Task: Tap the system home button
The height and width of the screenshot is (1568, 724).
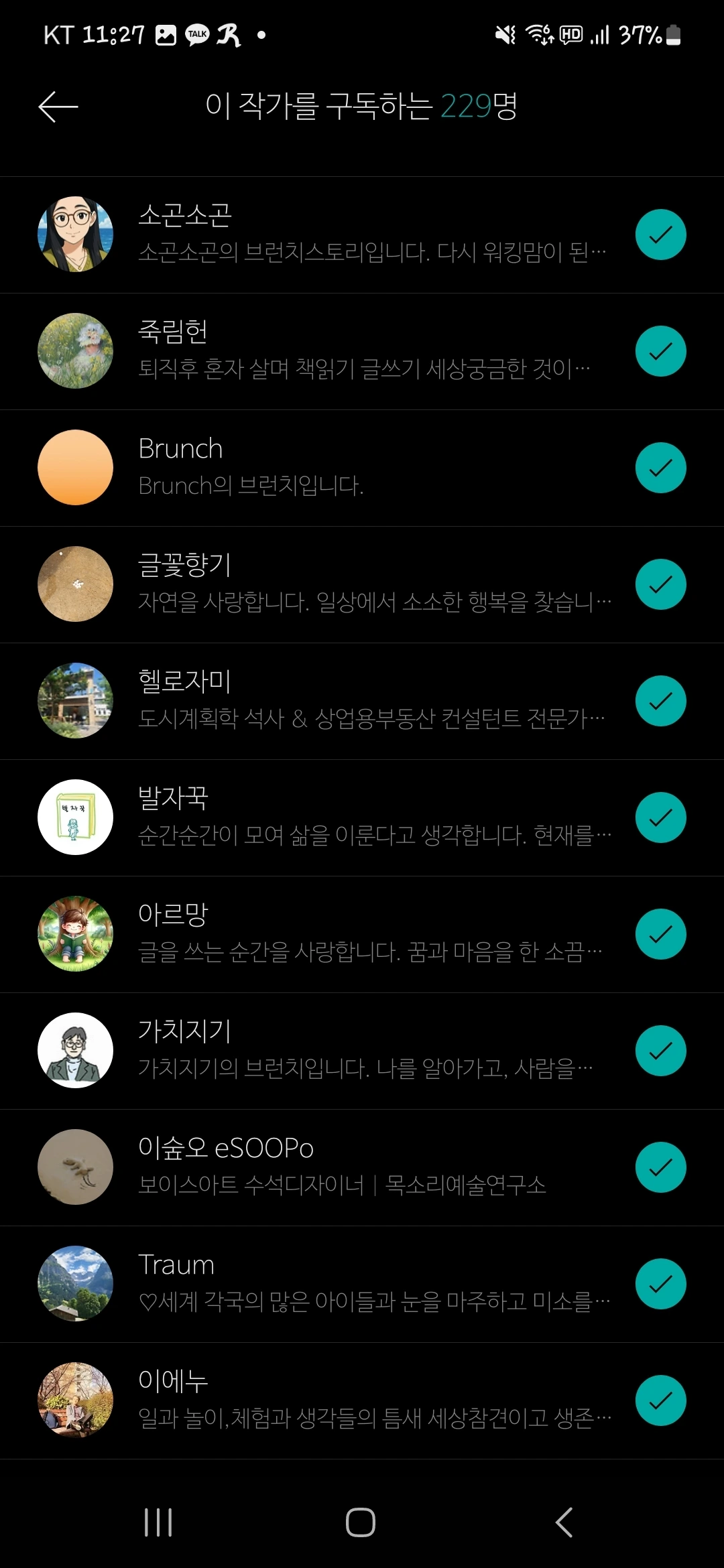Action: pyautogui.click(x=361, y=1522)
